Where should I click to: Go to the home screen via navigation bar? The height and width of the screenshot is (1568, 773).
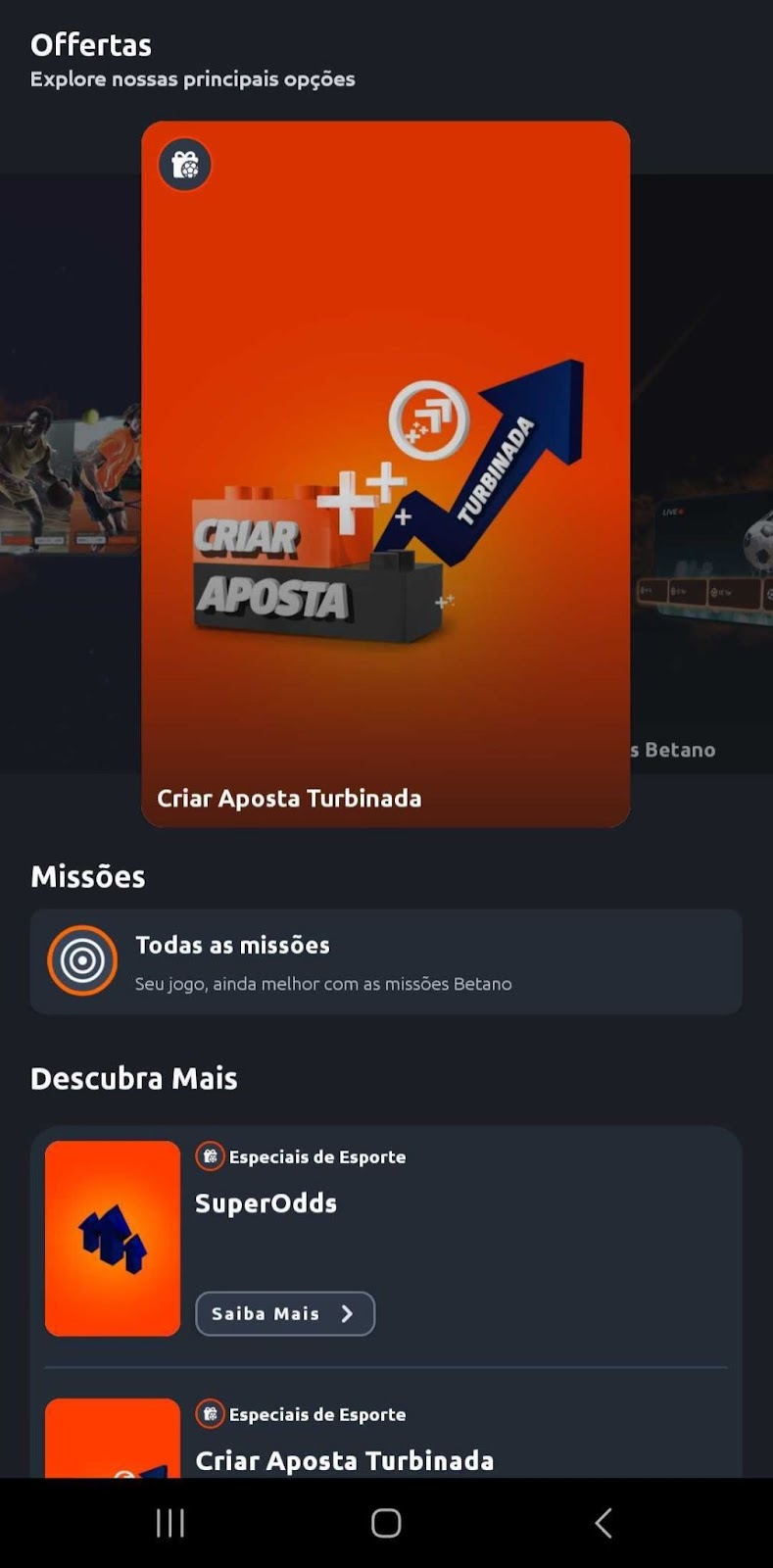386,1523
